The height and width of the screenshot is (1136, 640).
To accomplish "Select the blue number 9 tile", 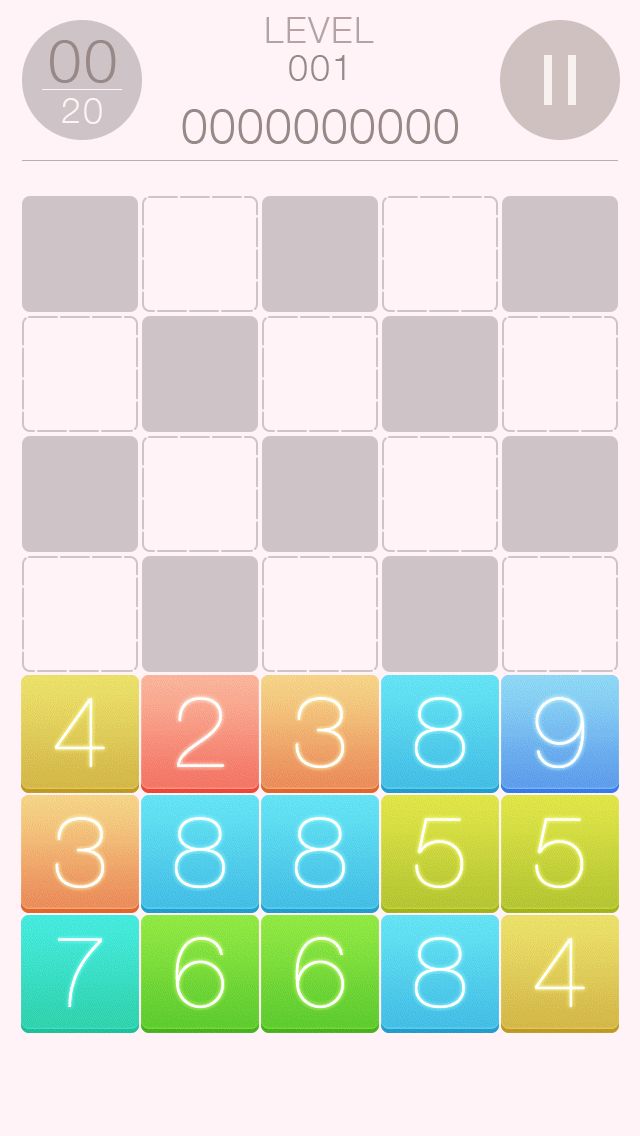I will point(560,733).
